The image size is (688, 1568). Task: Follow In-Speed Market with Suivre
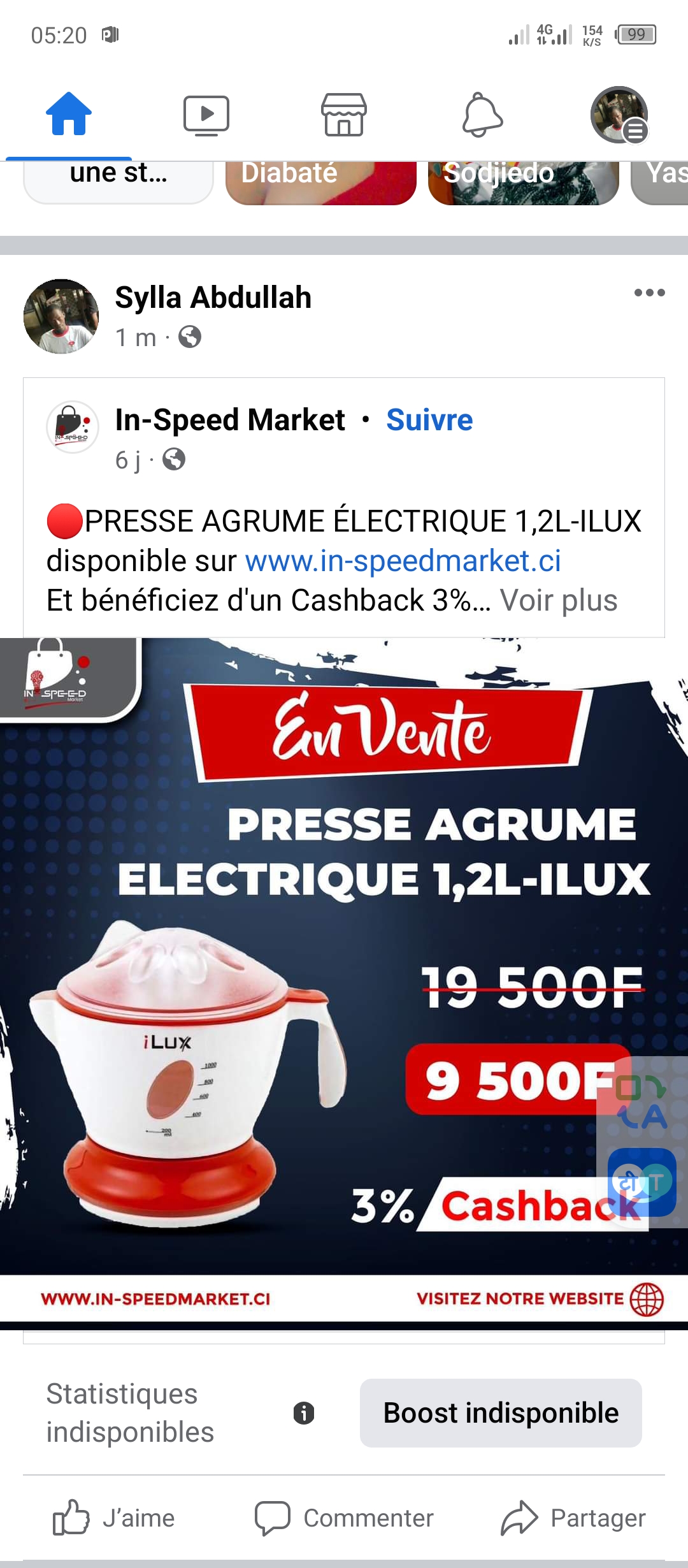(x=429, y=420)
